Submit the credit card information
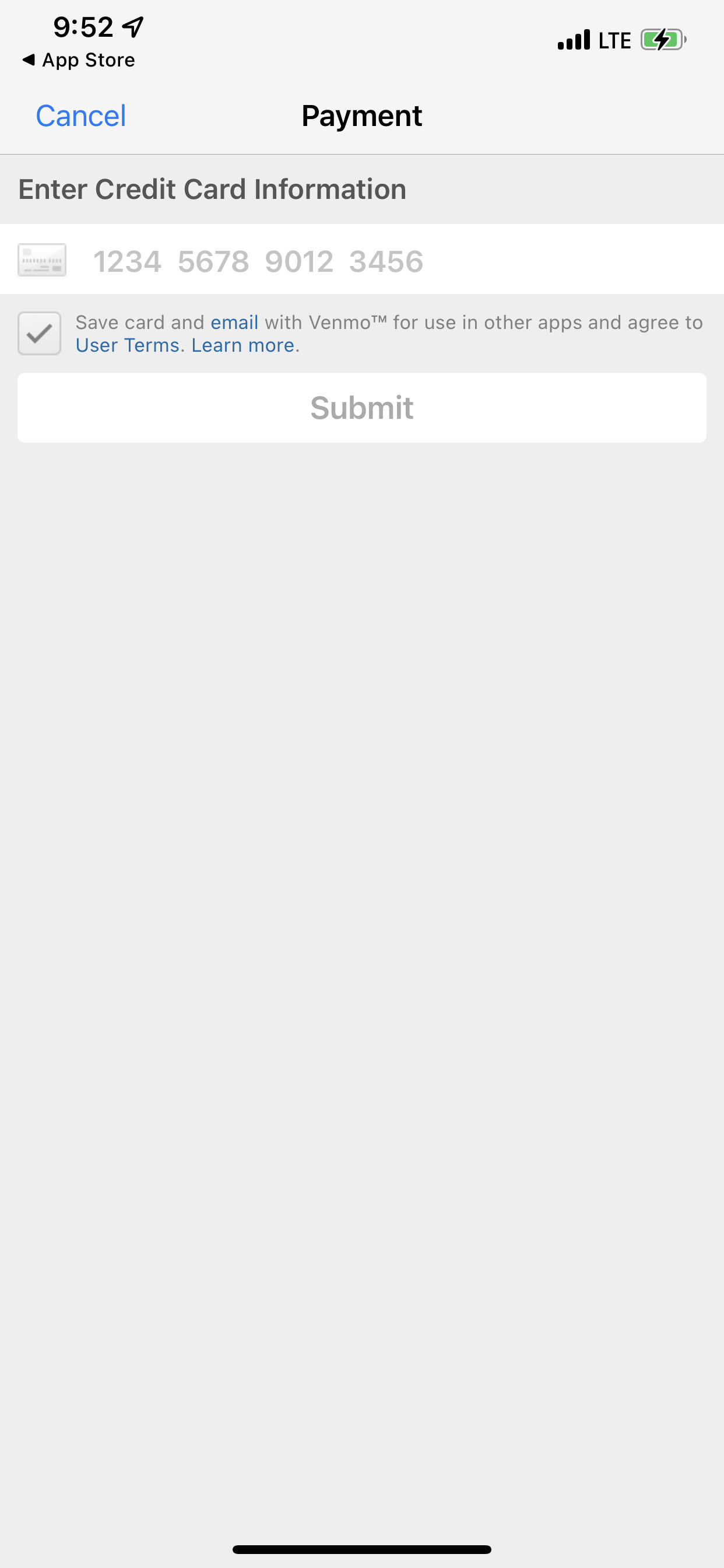Viewport: 724px width, 1568px height. 361,407
